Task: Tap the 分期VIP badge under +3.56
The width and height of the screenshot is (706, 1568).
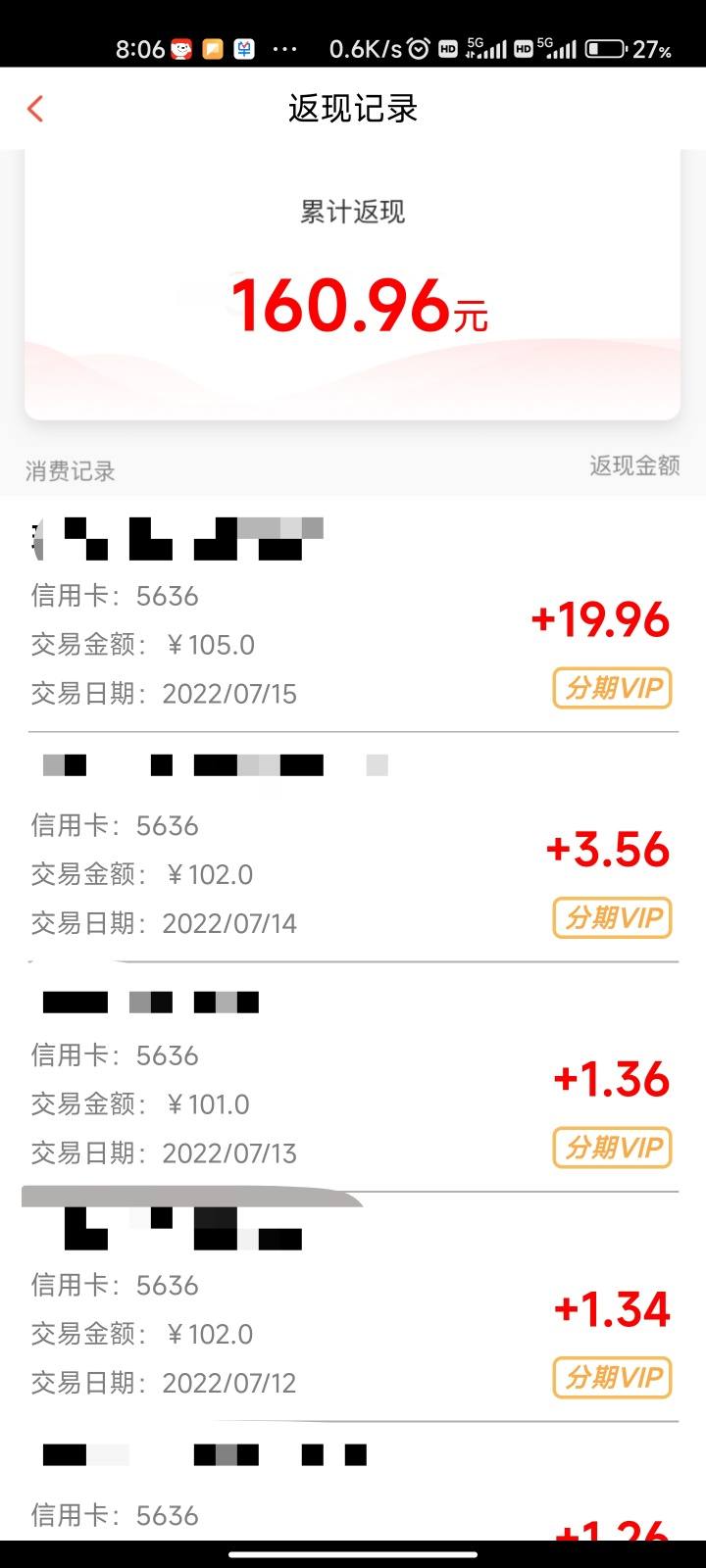Action: tap(613, 917)
